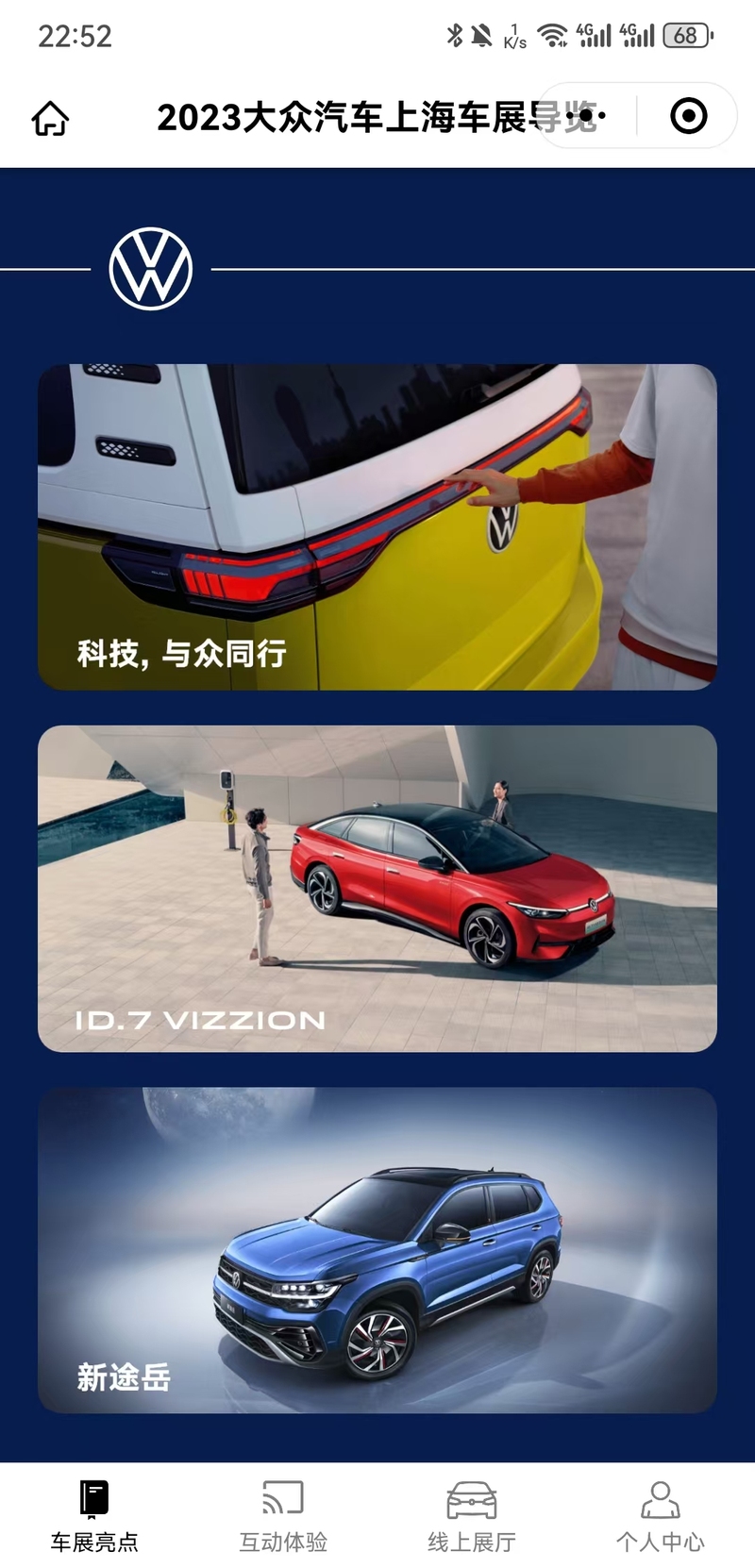This screenshot has width=755, height=1568.
Task: Open the mini program three-dot menu
Action: click(x=586, y=116)
